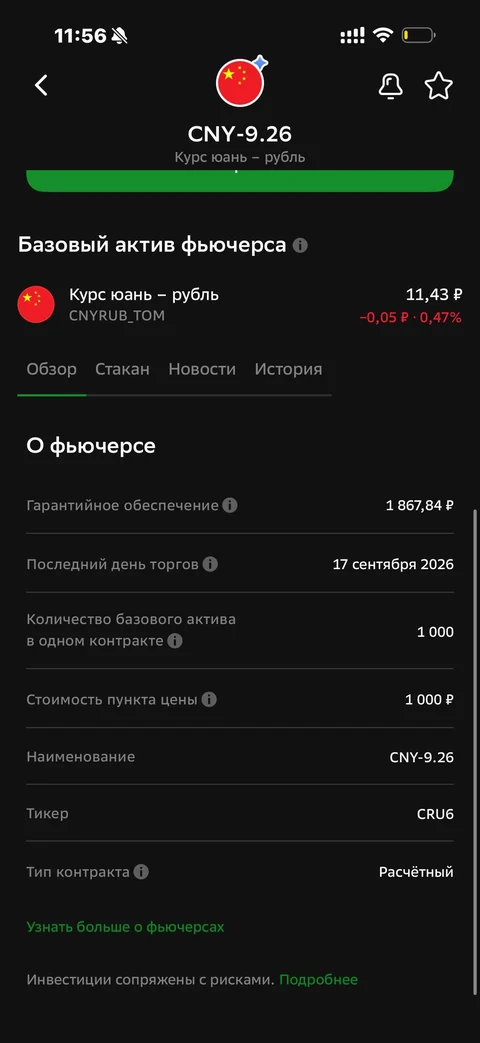480x1043 pixels.
Task: Tap the green button under the header
Action: tap(240, 180)
